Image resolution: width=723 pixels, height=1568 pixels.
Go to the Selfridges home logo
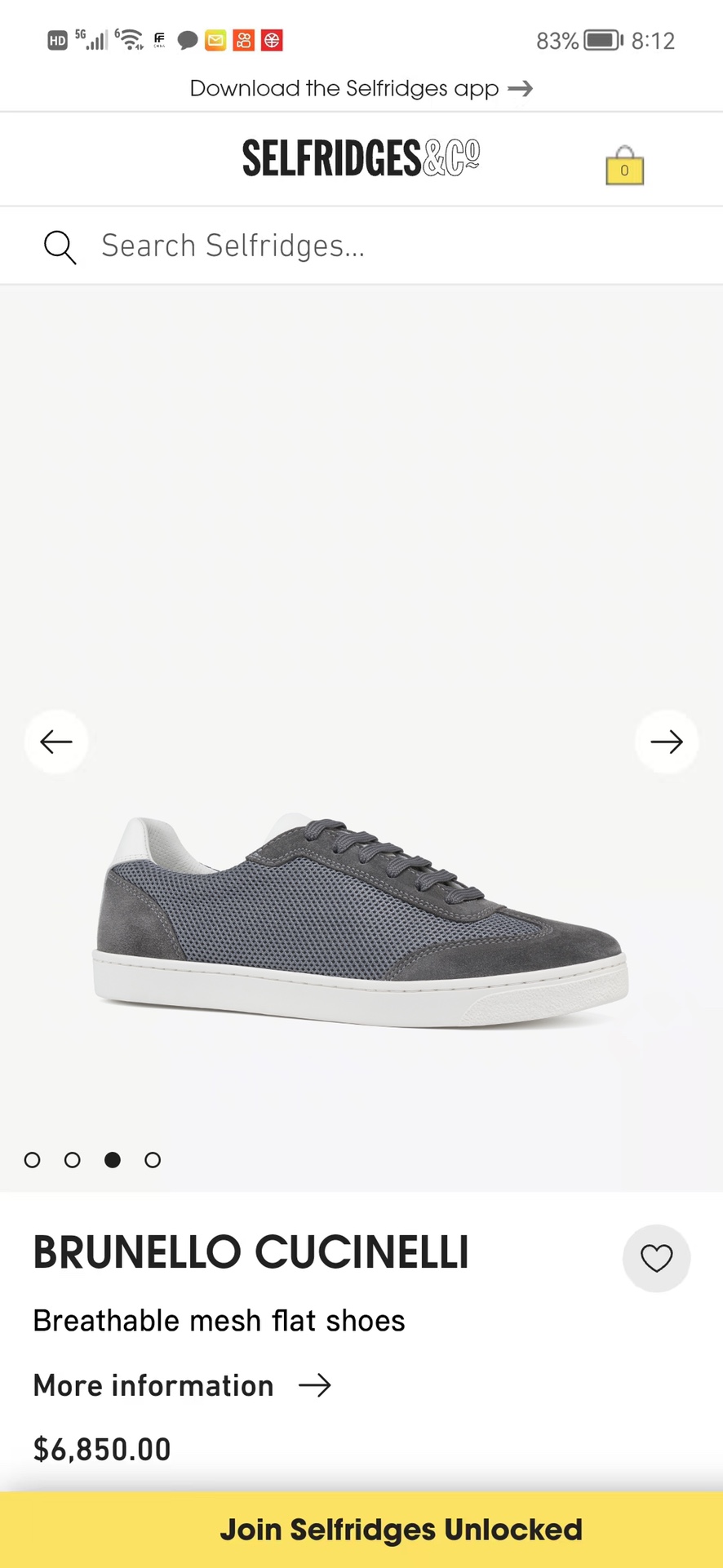[x=361, y=158]
